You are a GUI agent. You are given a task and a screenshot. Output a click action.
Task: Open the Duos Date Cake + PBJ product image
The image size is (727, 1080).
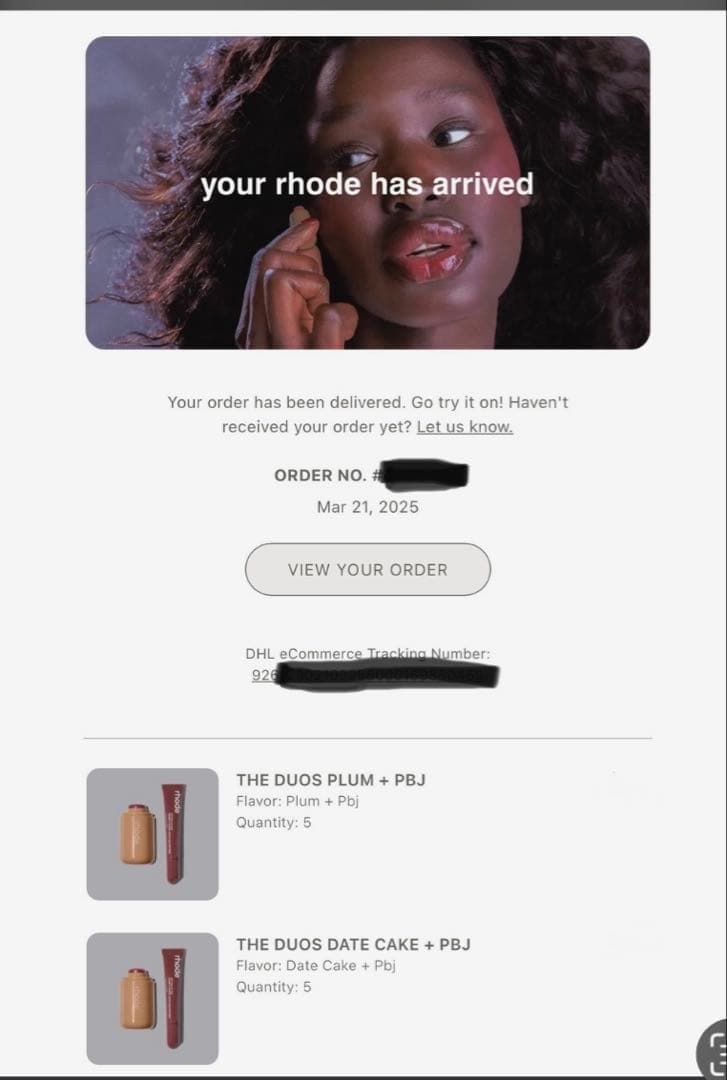point(152,998)
